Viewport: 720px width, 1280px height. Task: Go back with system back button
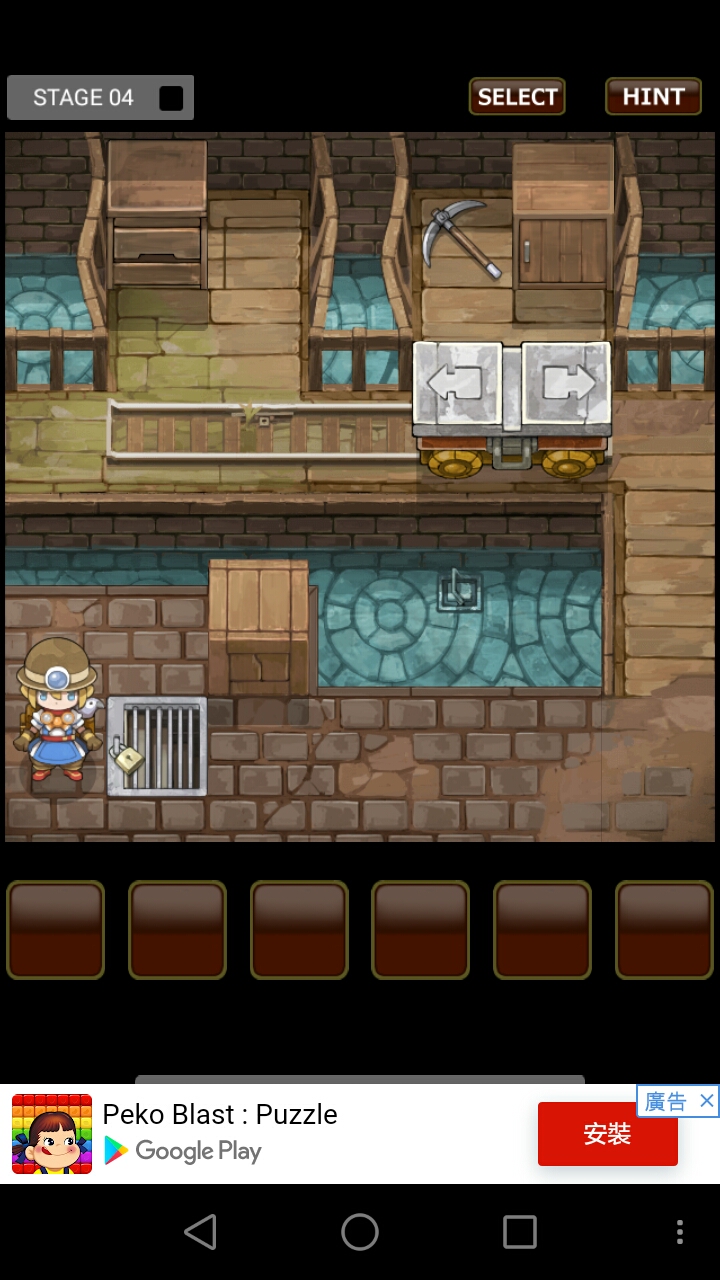coord(200,1232)
